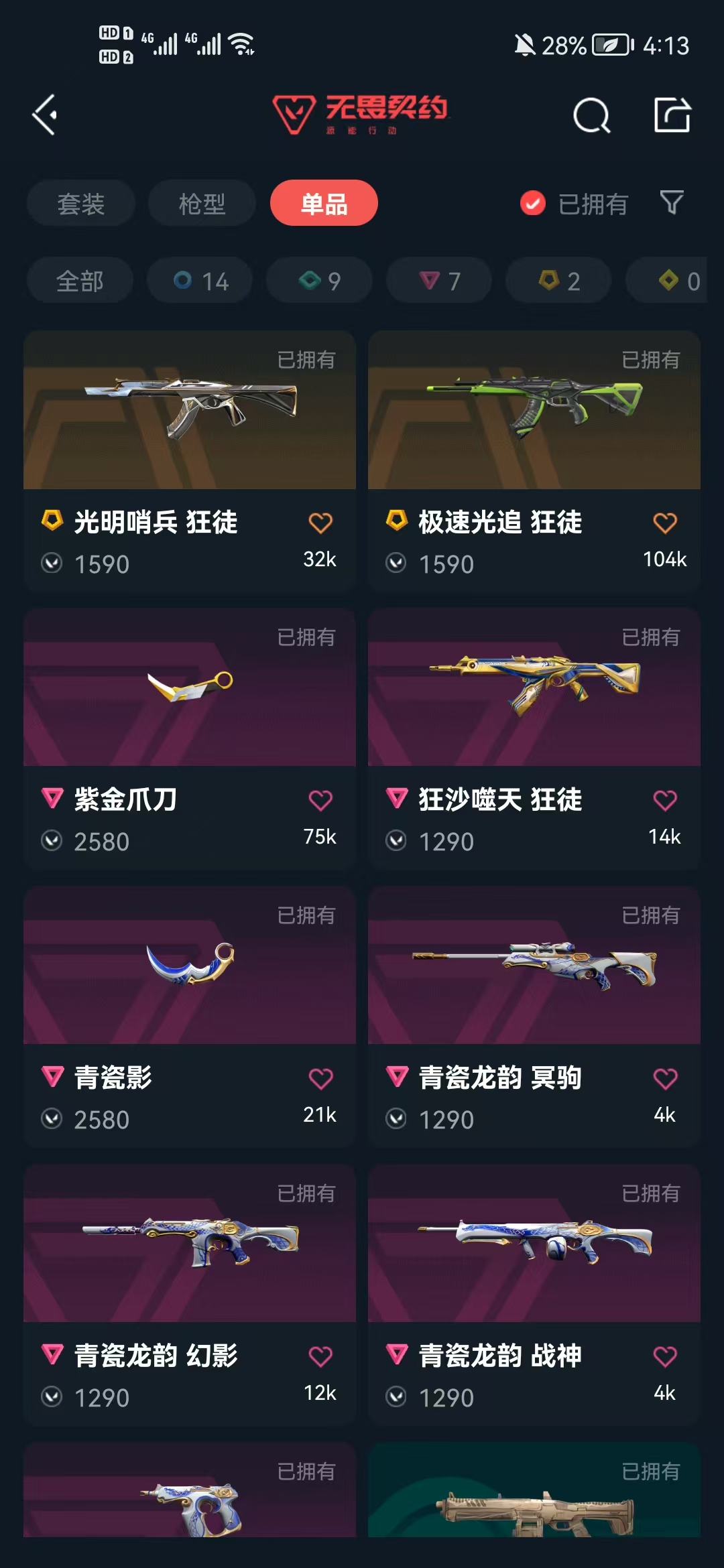
Task: Switch to the 枪型 tab
Action: tap(202, 203)
